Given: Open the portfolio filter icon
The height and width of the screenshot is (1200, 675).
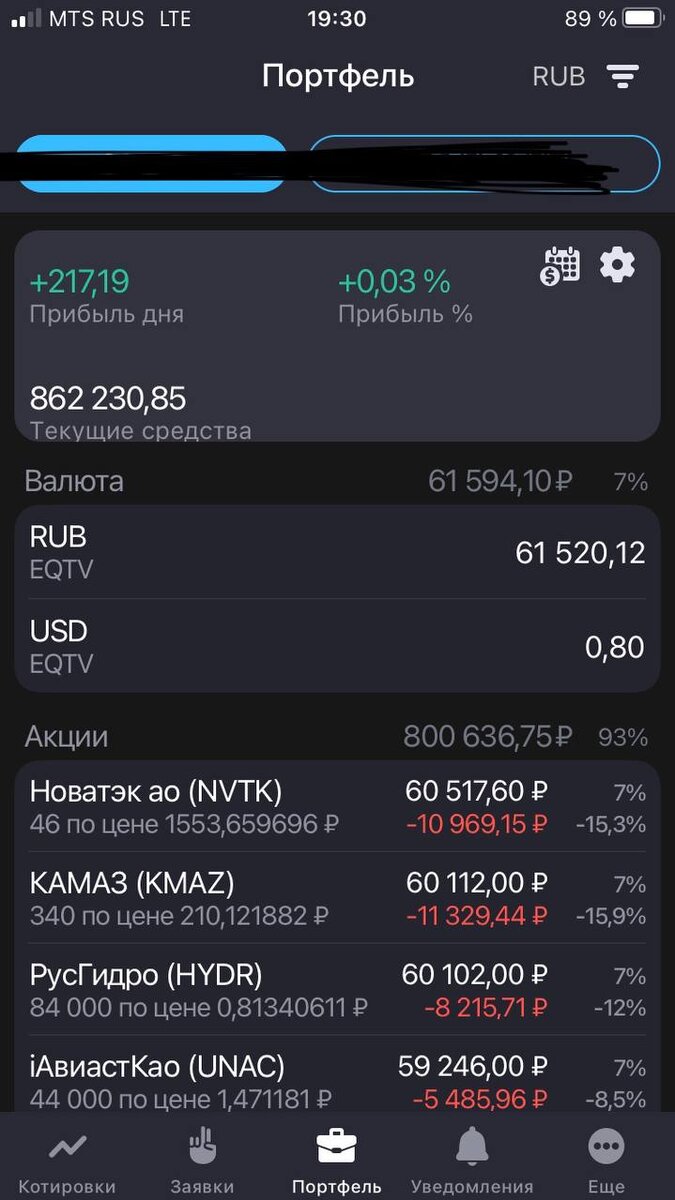Looking at the screenshot, I should pos(623,77).
